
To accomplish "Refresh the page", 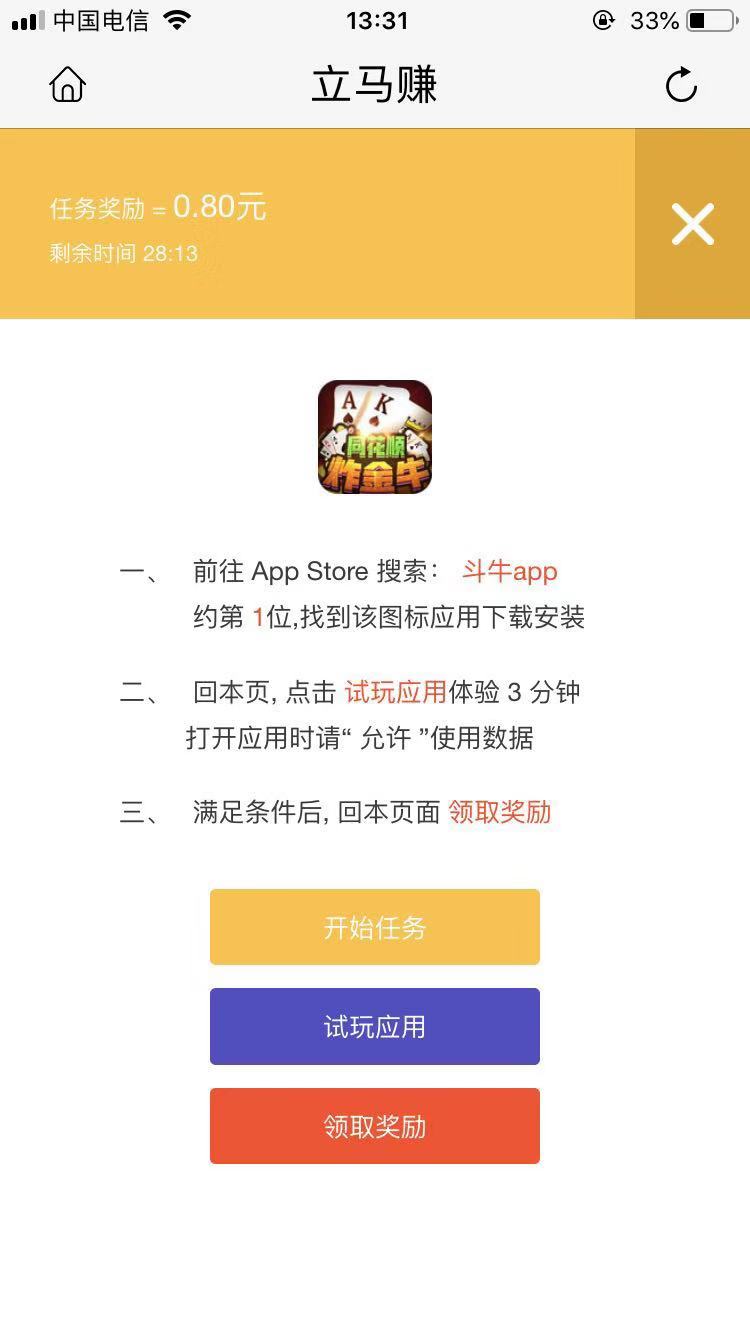I will tap(681, 85).
